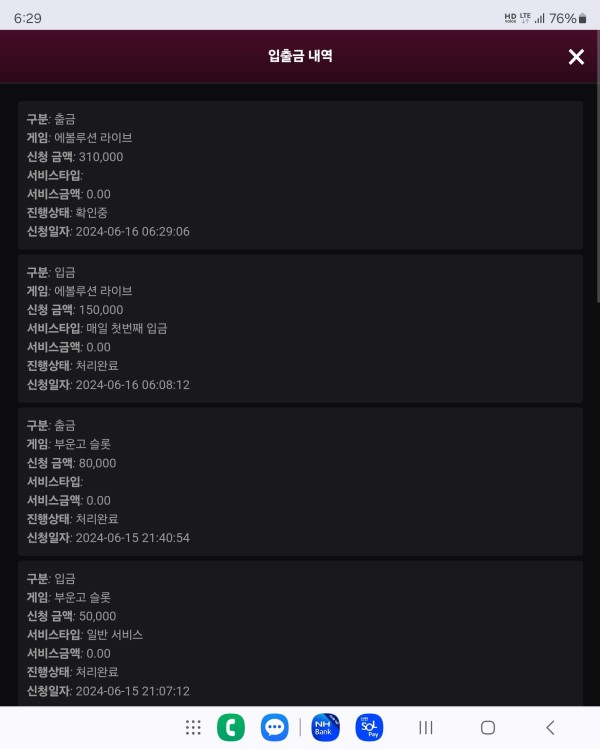This screenshot has width=600, height=749.
Task: Open the app drawer grid icon
Action: [x=193, y=727]
